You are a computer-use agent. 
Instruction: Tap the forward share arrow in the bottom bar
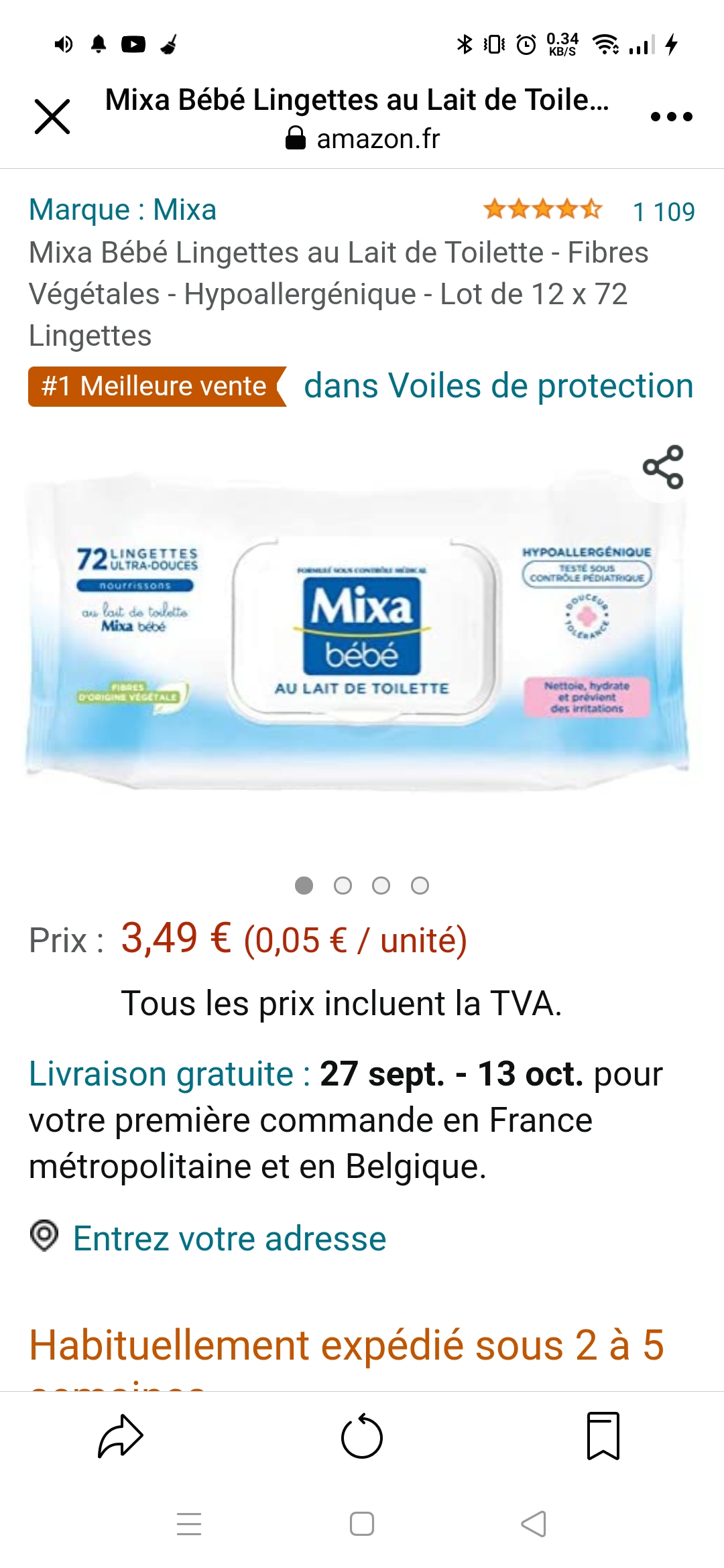point(121,1436)
